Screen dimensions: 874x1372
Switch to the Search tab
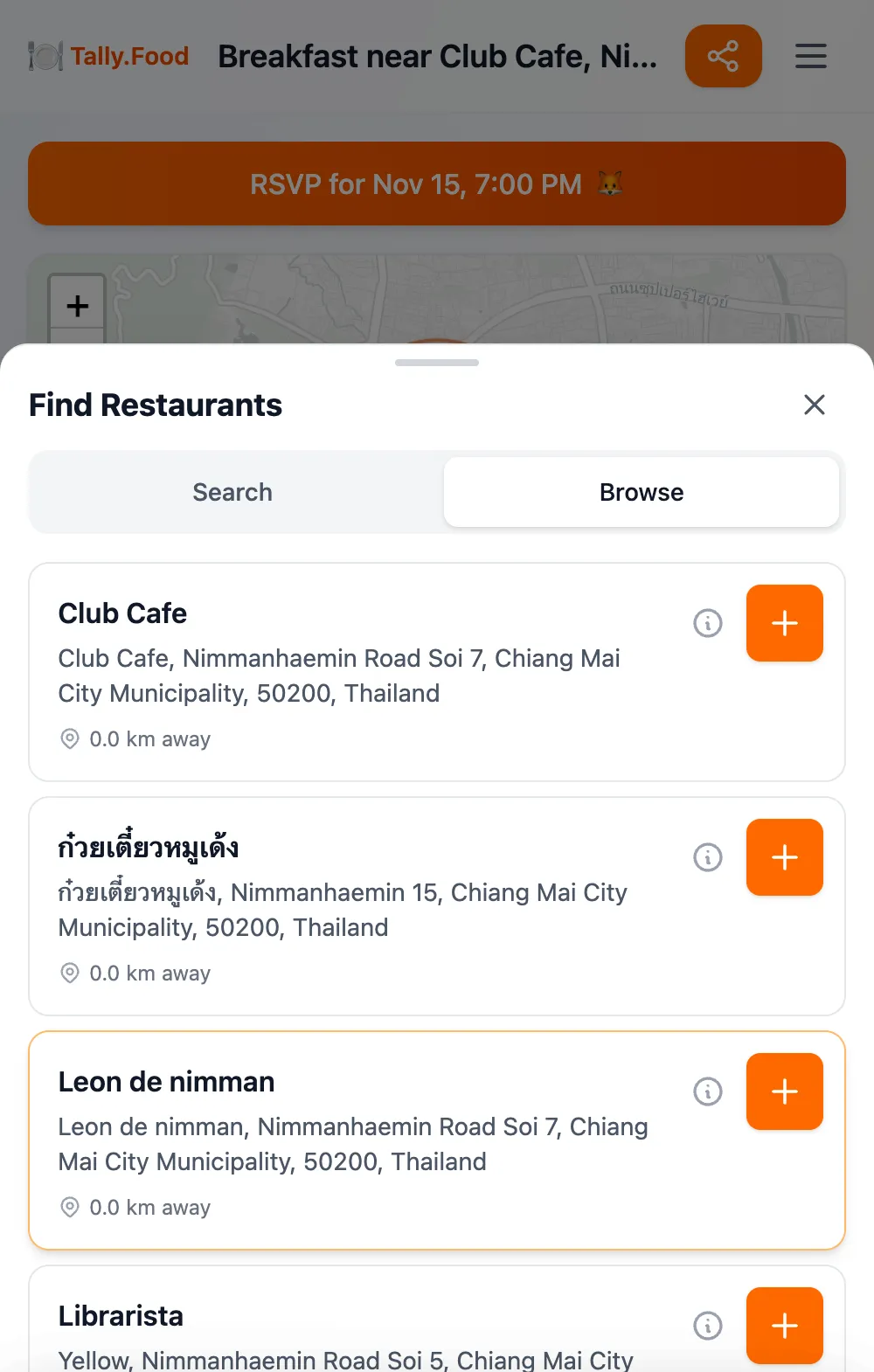232,492
